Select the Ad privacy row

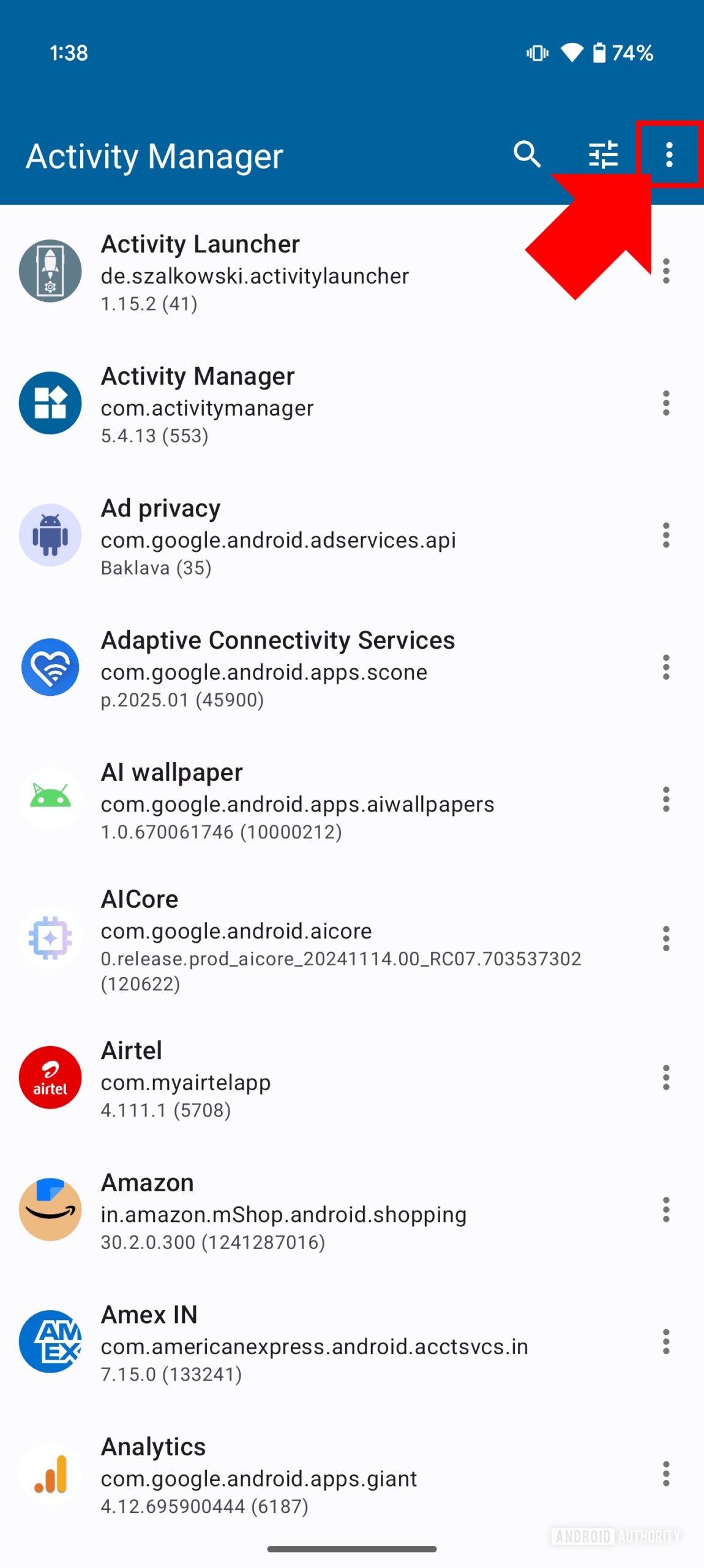click(306, 536)
